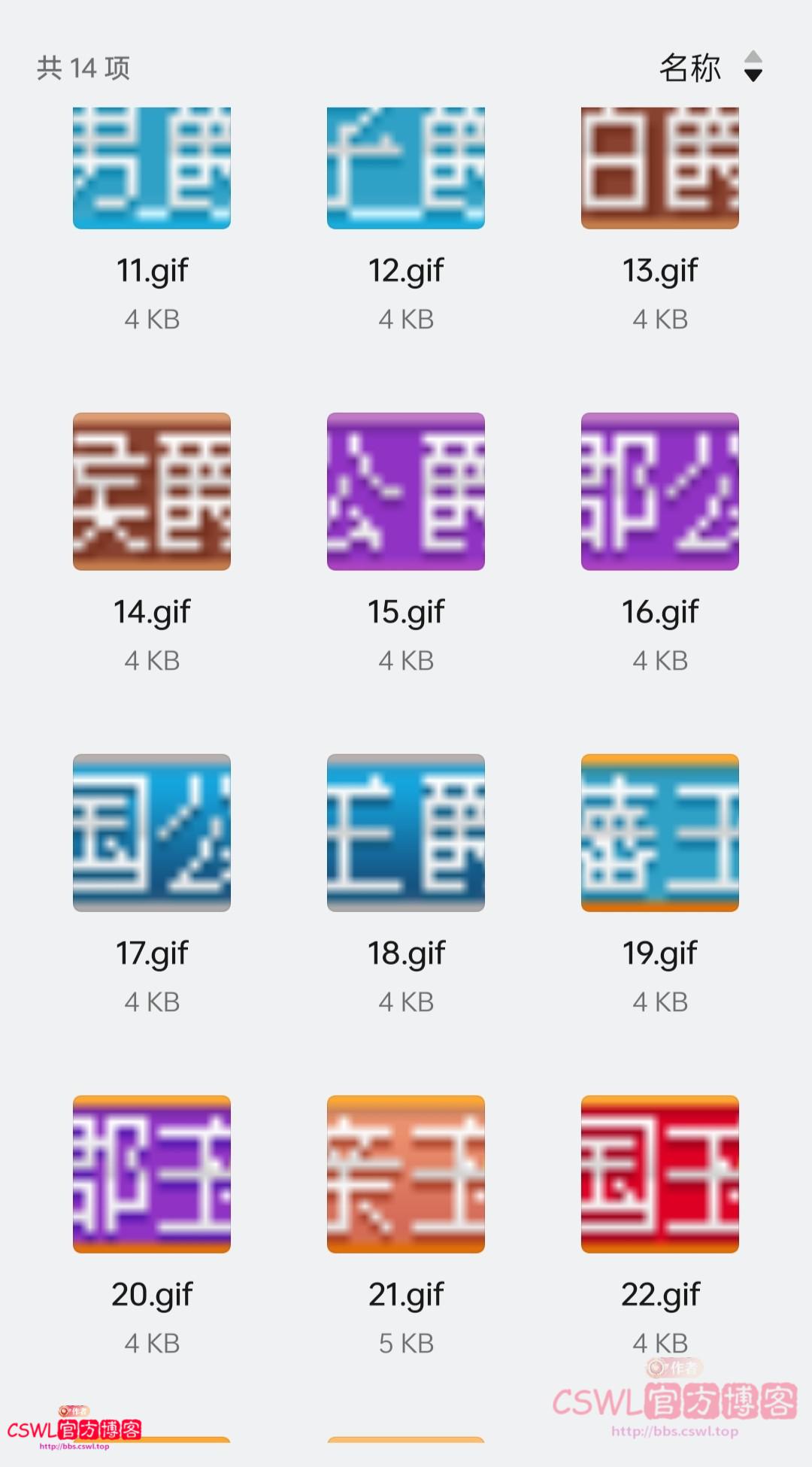Open file 15.gif
This screenshot has height=1467, width=812.
pos(406,492)
